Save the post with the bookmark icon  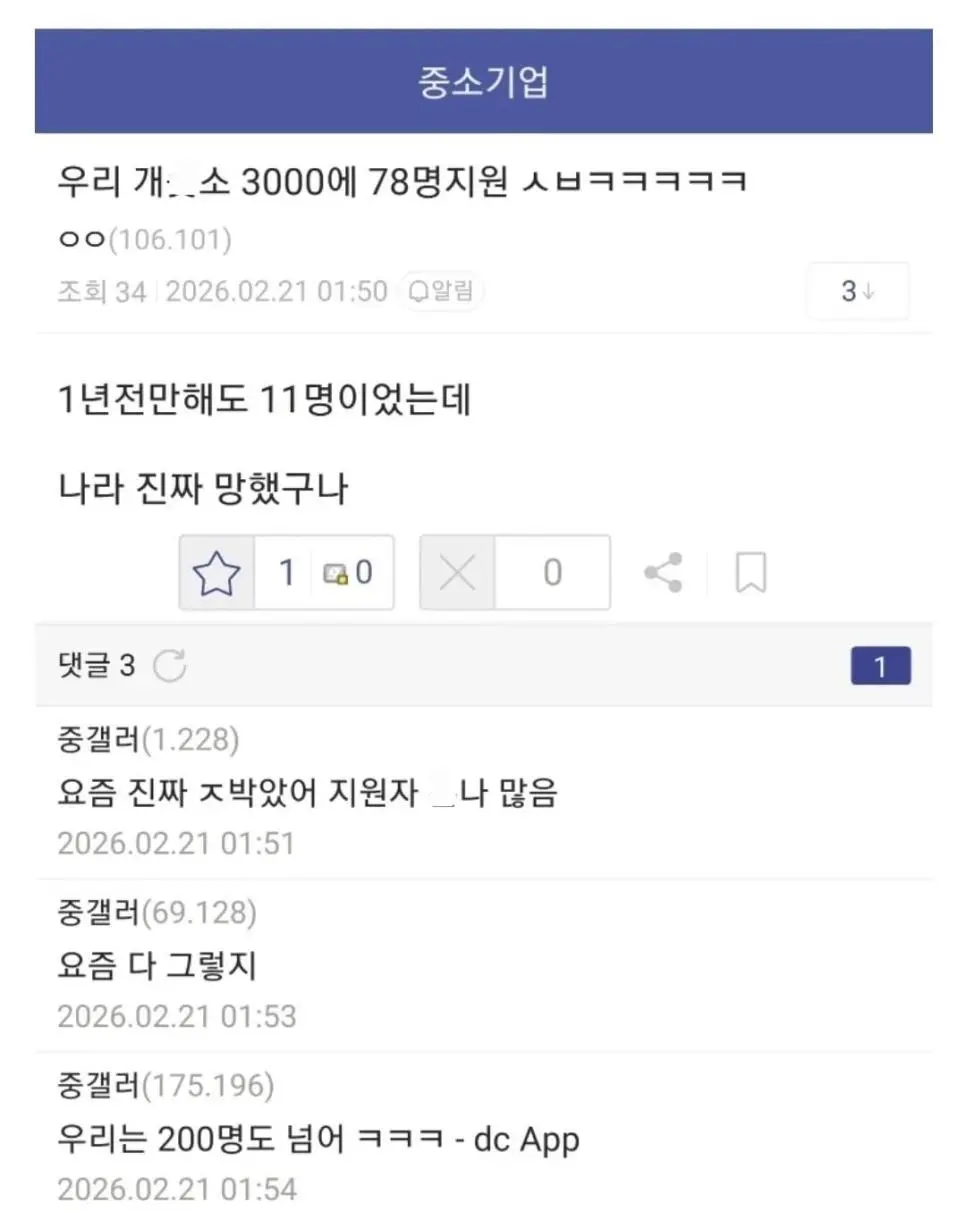pos(748,572)
